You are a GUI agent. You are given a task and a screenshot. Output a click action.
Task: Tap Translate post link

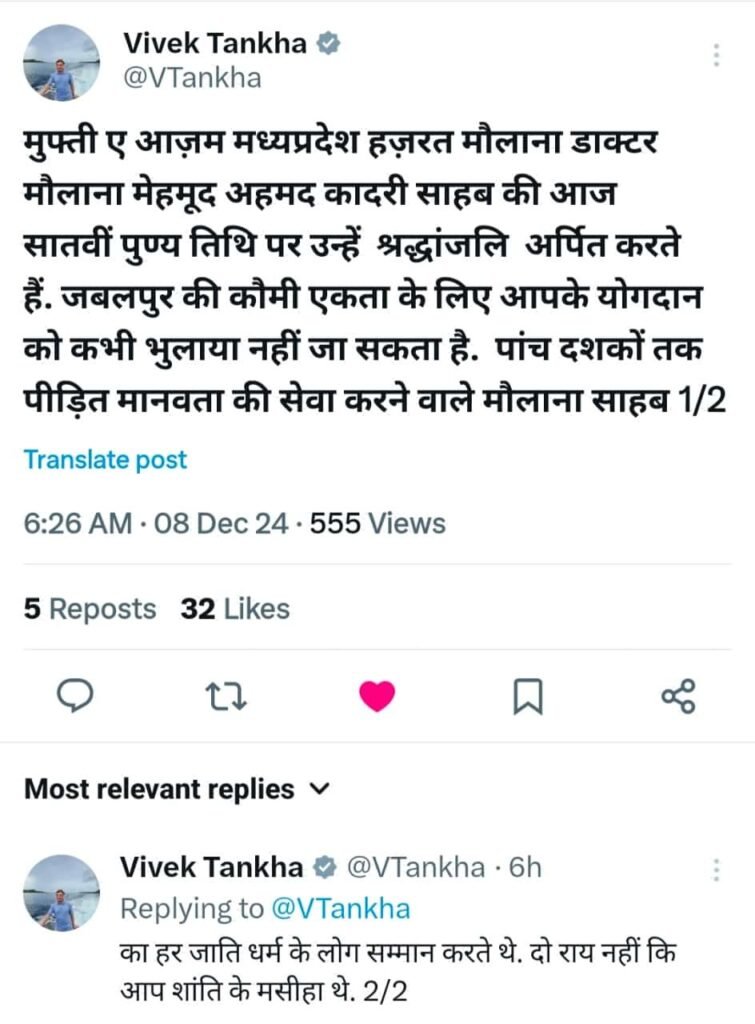click(x=105, y=460)
